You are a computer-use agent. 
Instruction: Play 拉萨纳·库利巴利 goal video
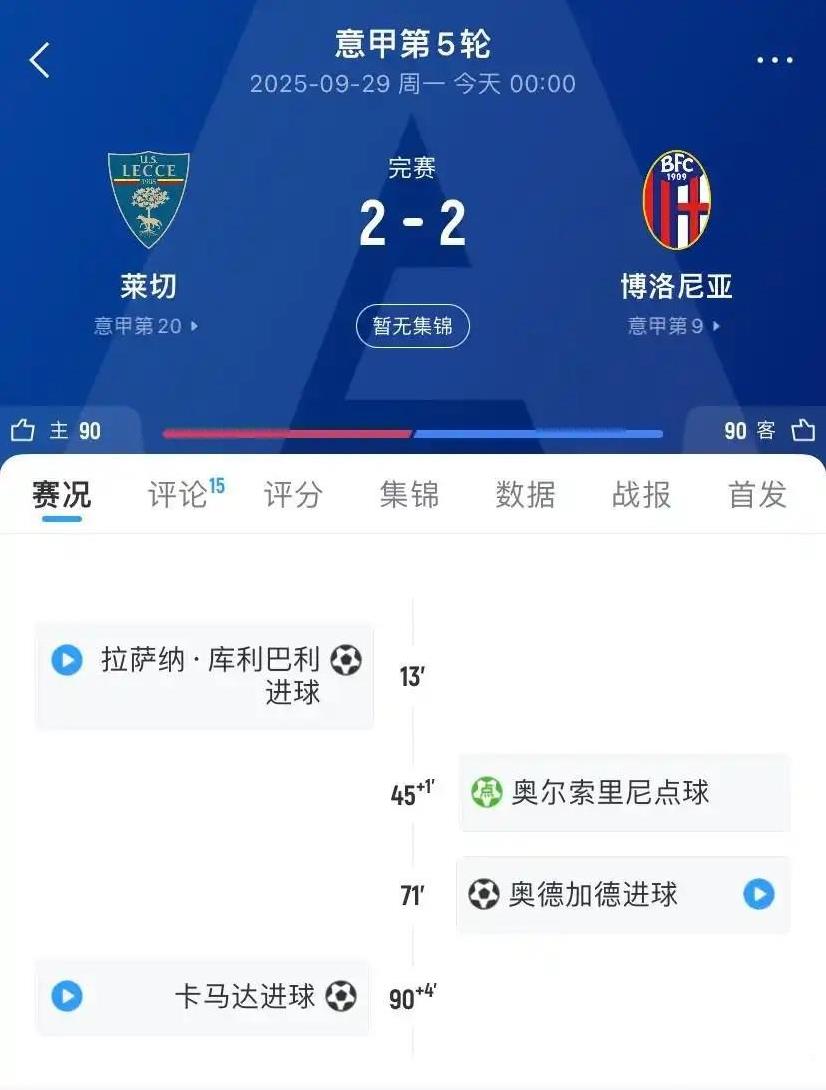[x=67, y=660]
